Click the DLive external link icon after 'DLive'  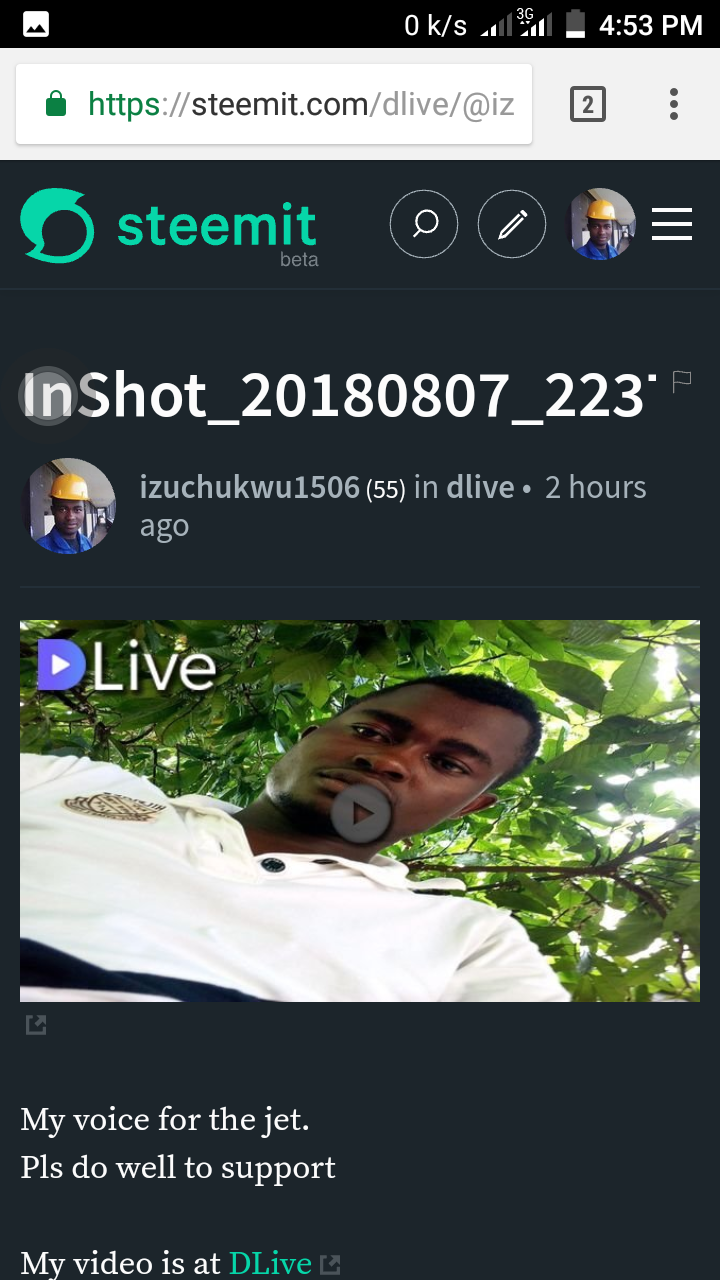click(x=330, y=1263)
